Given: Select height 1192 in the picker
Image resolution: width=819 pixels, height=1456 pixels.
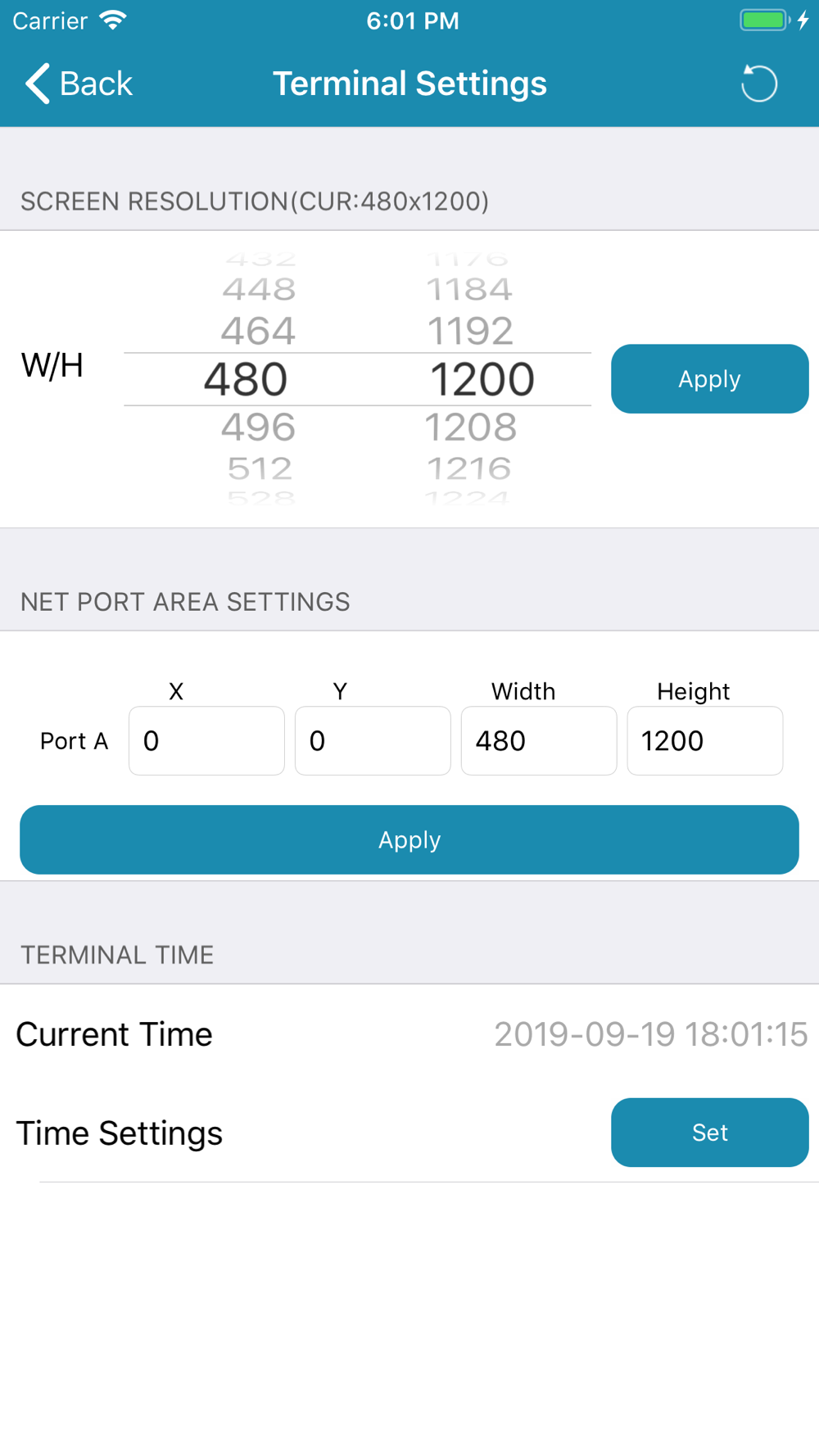Looking at the screenshot, I should point(470,331).
